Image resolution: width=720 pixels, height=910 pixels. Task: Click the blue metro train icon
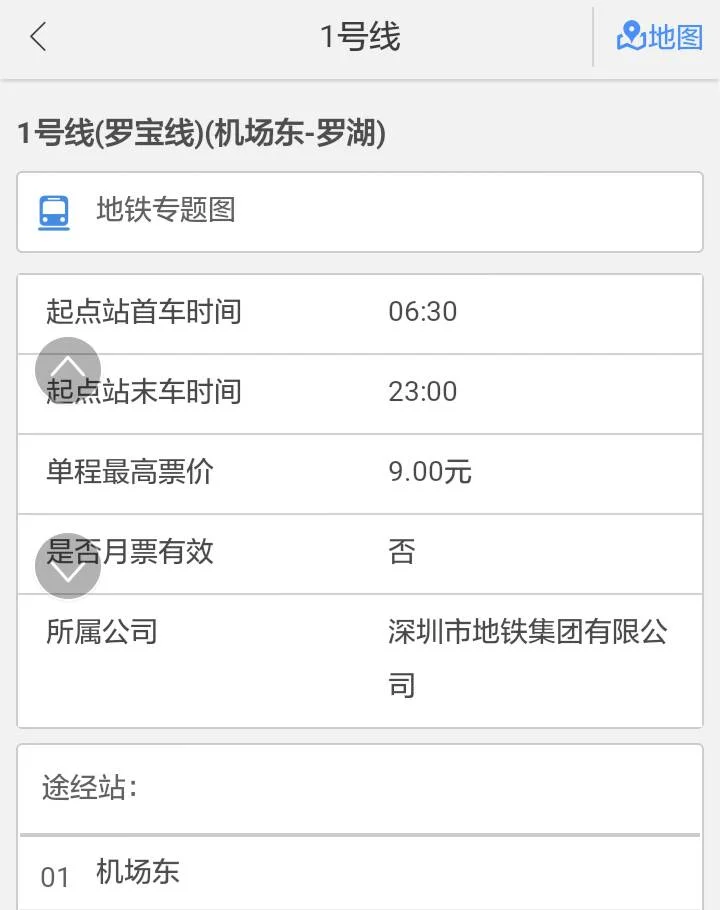click(x=55, y=213)
